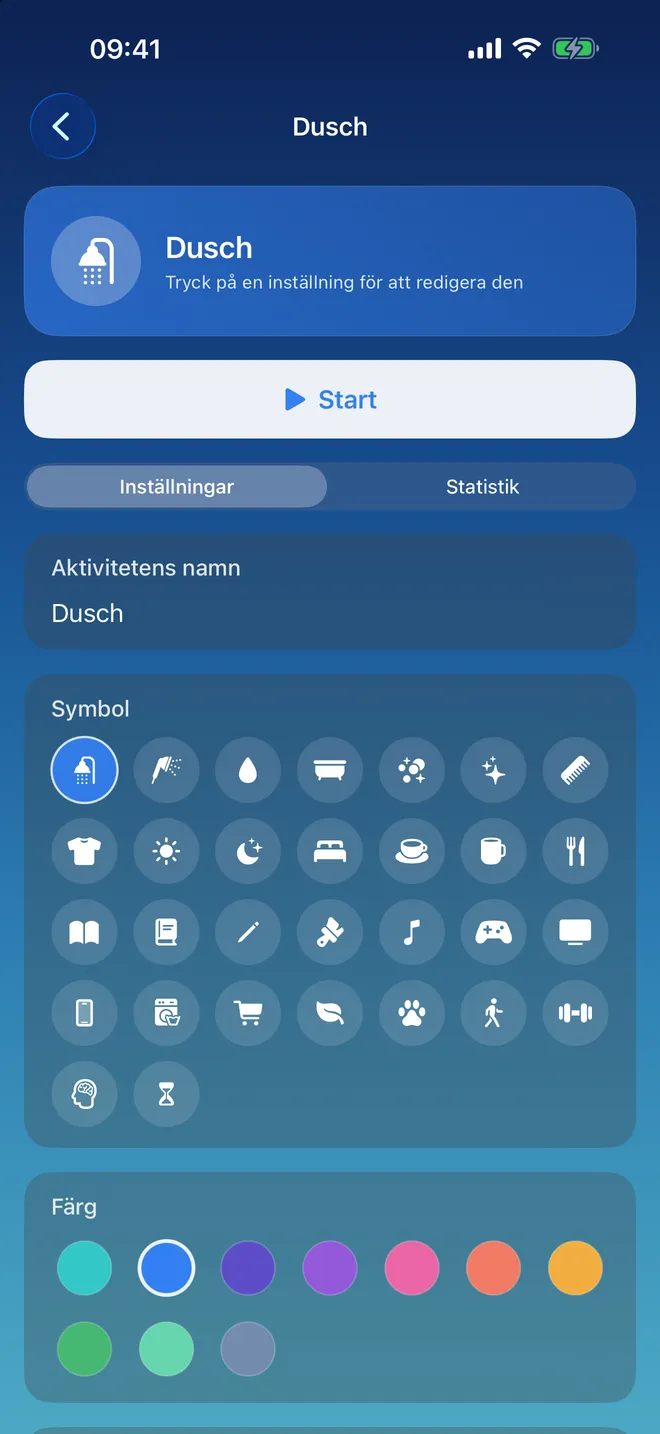
Task: Choose the moon and stars symbol
Action: coord(248,851)
